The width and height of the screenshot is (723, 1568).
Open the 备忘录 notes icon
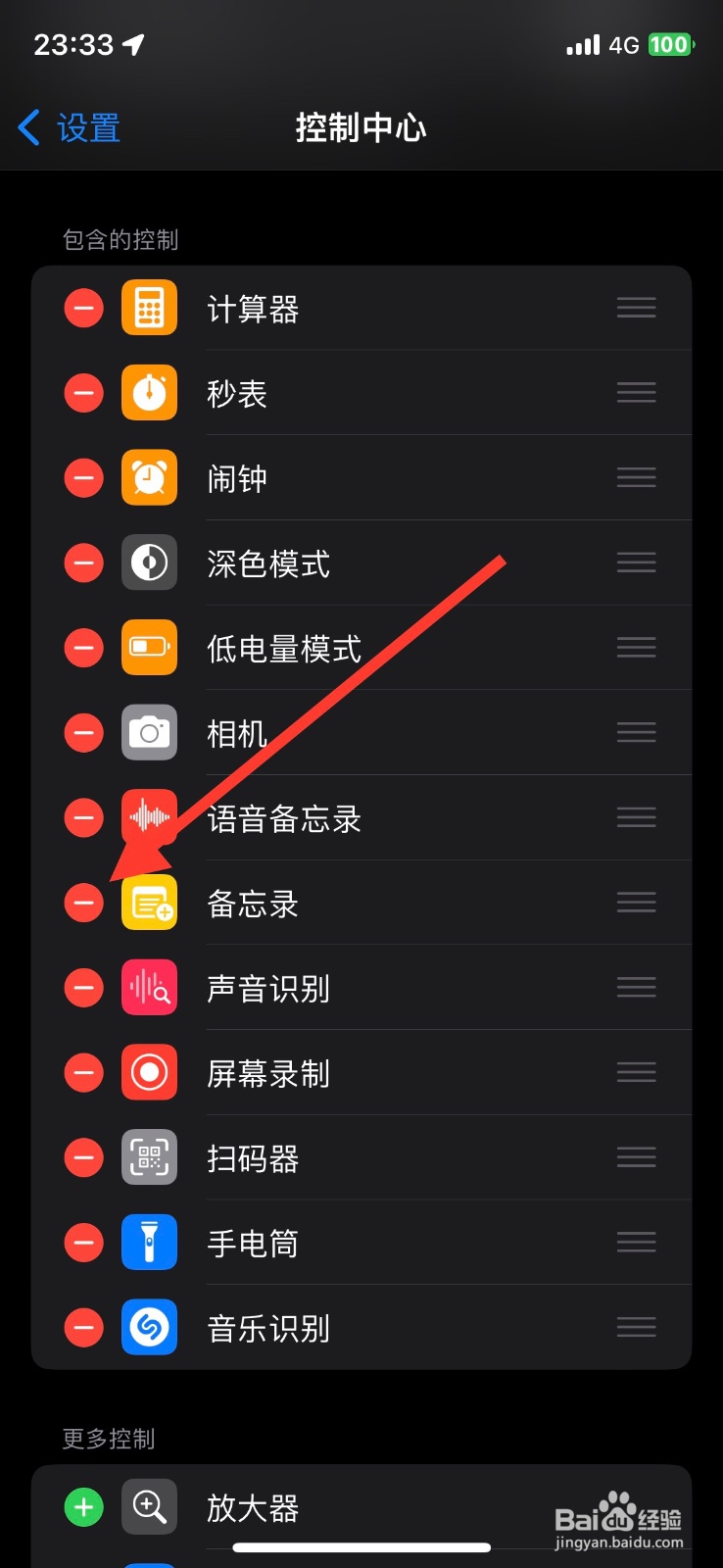coord(148,902)
